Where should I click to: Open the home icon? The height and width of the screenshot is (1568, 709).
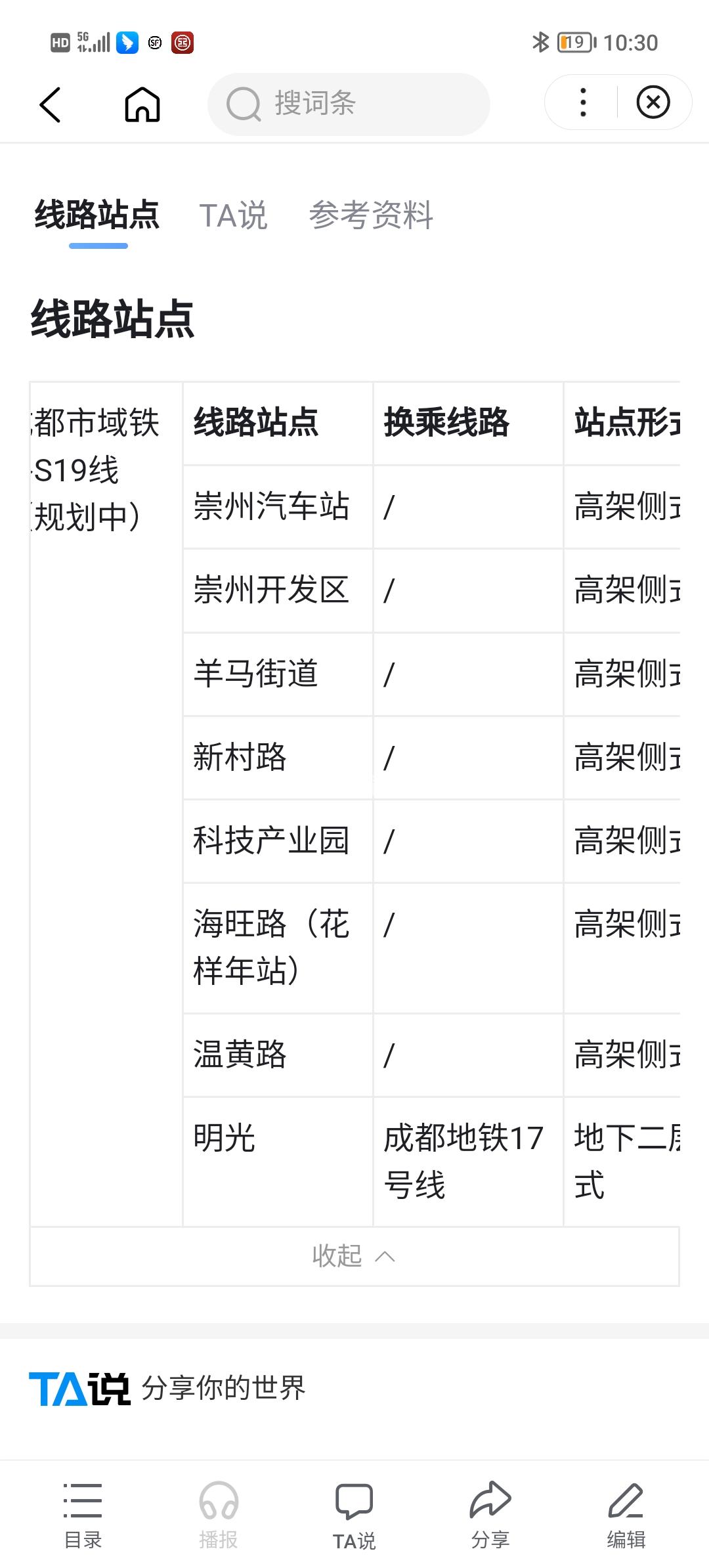[x=142, y=104]
